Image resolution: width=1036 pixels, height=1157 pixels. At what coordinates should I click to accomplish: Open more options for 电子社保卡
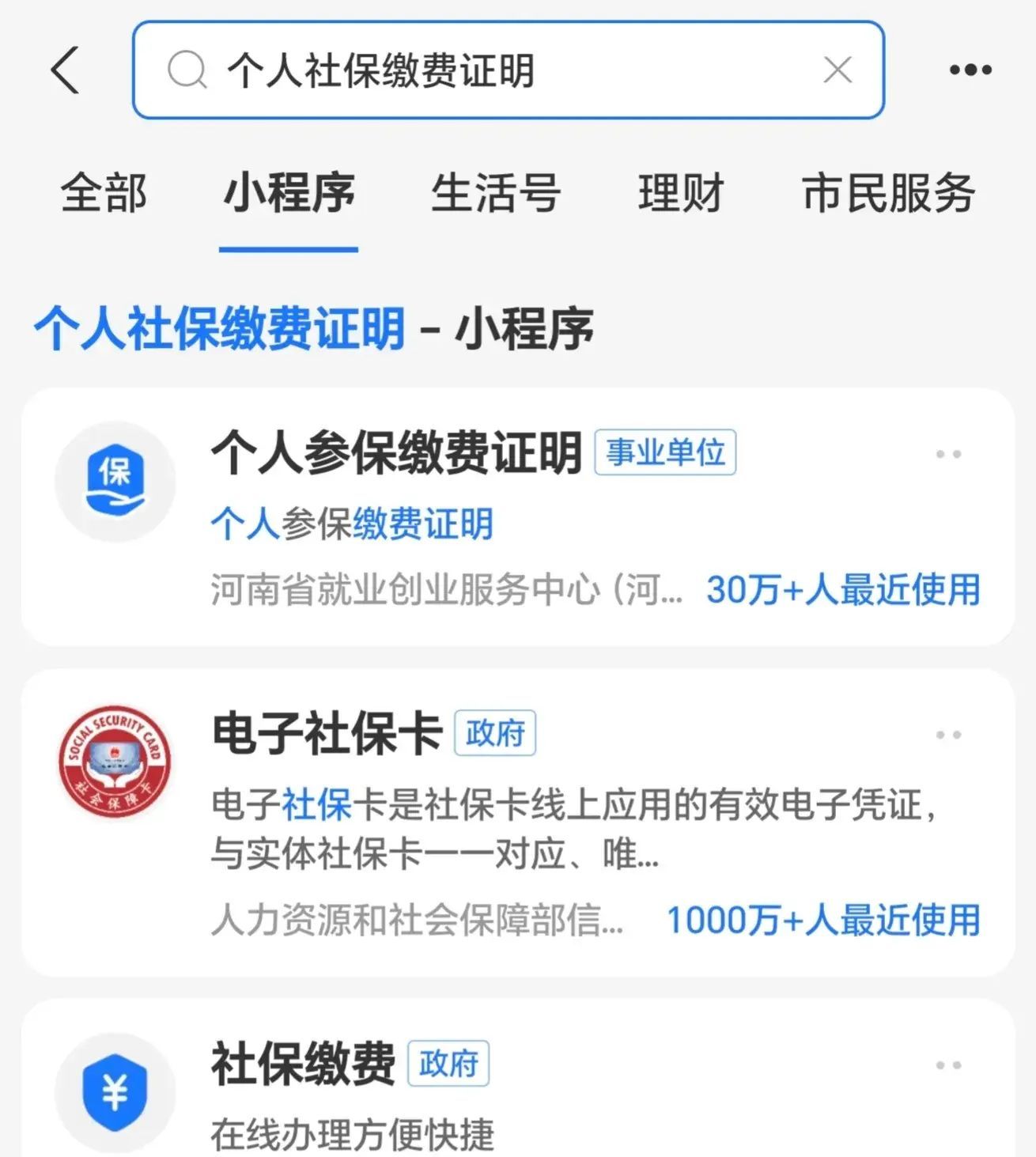click(947, 735)
